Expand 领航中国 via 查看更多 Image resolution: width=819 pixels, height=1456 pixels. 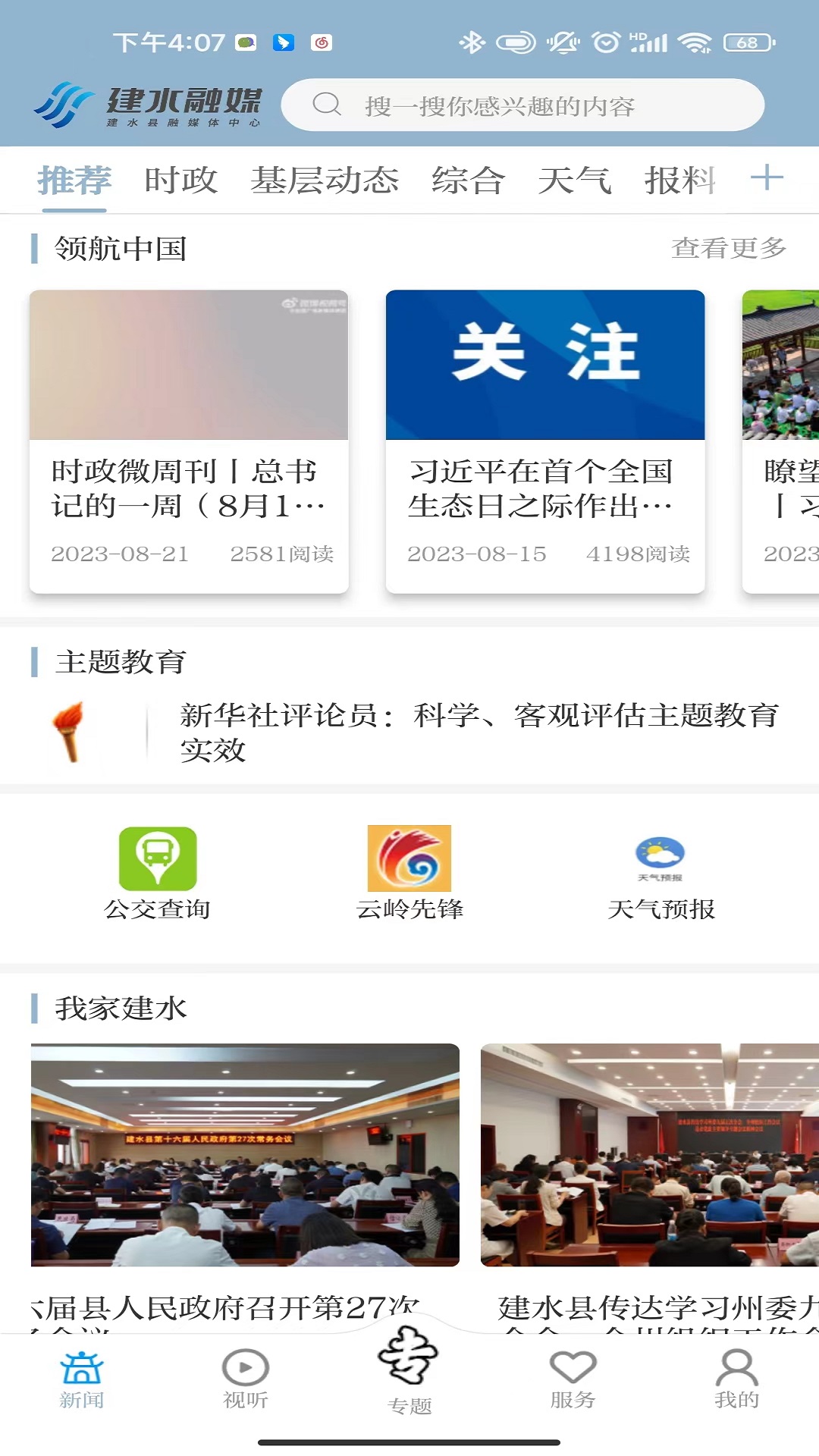pyautogui.click(x=728, y=246)
